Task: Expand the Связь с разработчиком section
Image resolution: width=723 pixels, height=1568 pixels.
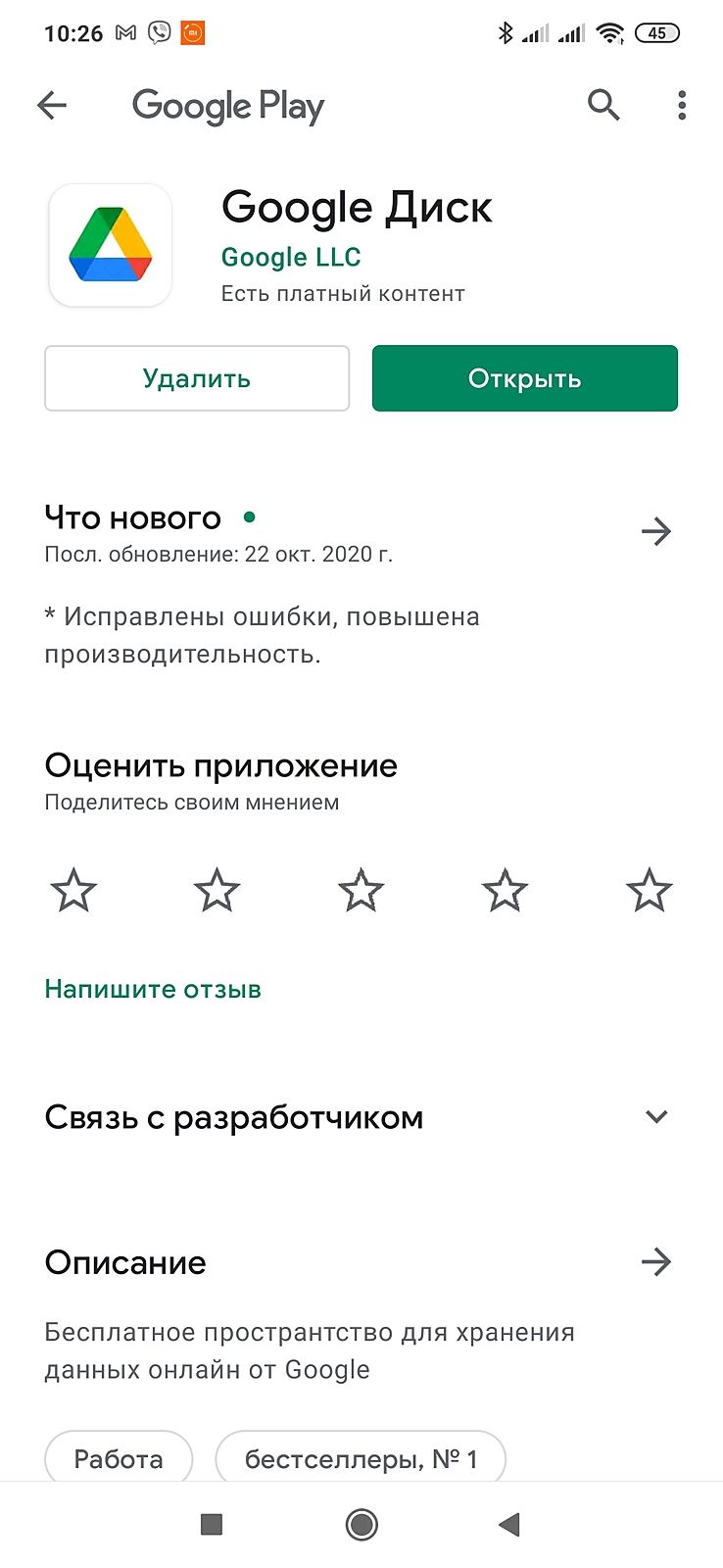Action: coord(655,1117)
